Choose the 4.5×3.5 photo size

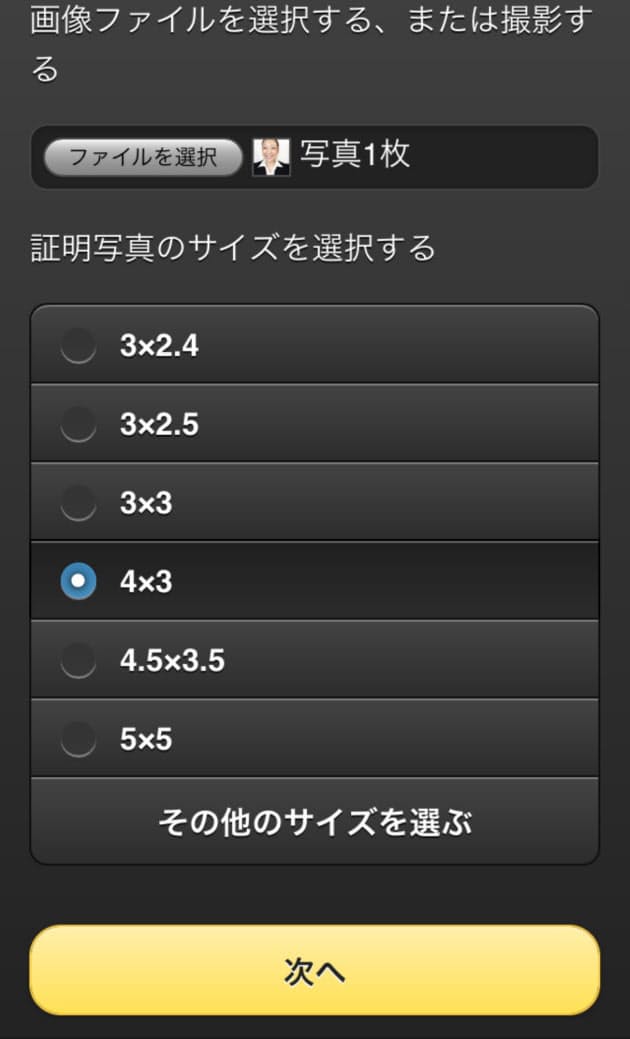pyautogui.click(x=79, y=660)
